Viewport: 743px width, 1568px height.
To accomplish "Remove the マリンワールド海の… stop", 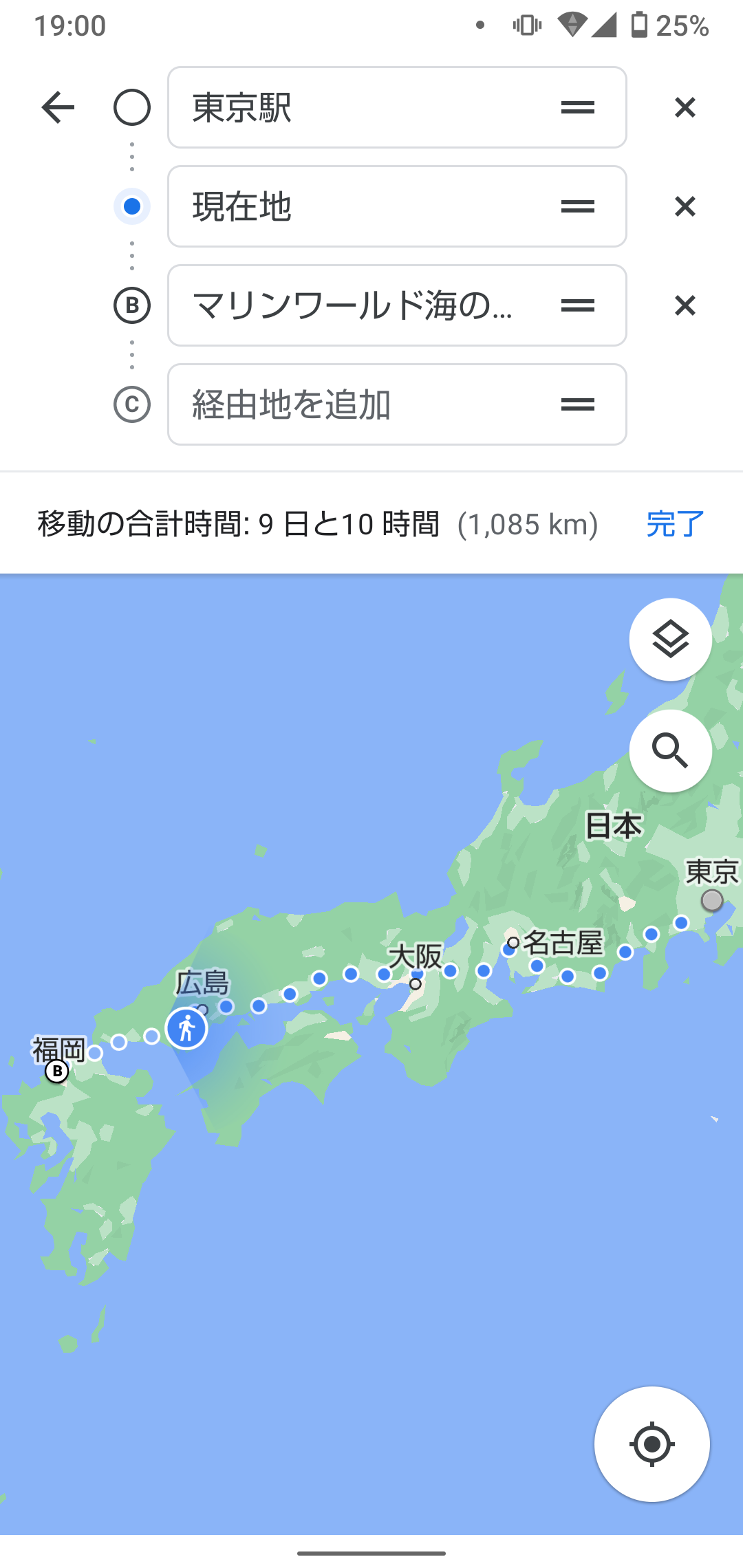I will pyautogui.click(x=685, y=305).
